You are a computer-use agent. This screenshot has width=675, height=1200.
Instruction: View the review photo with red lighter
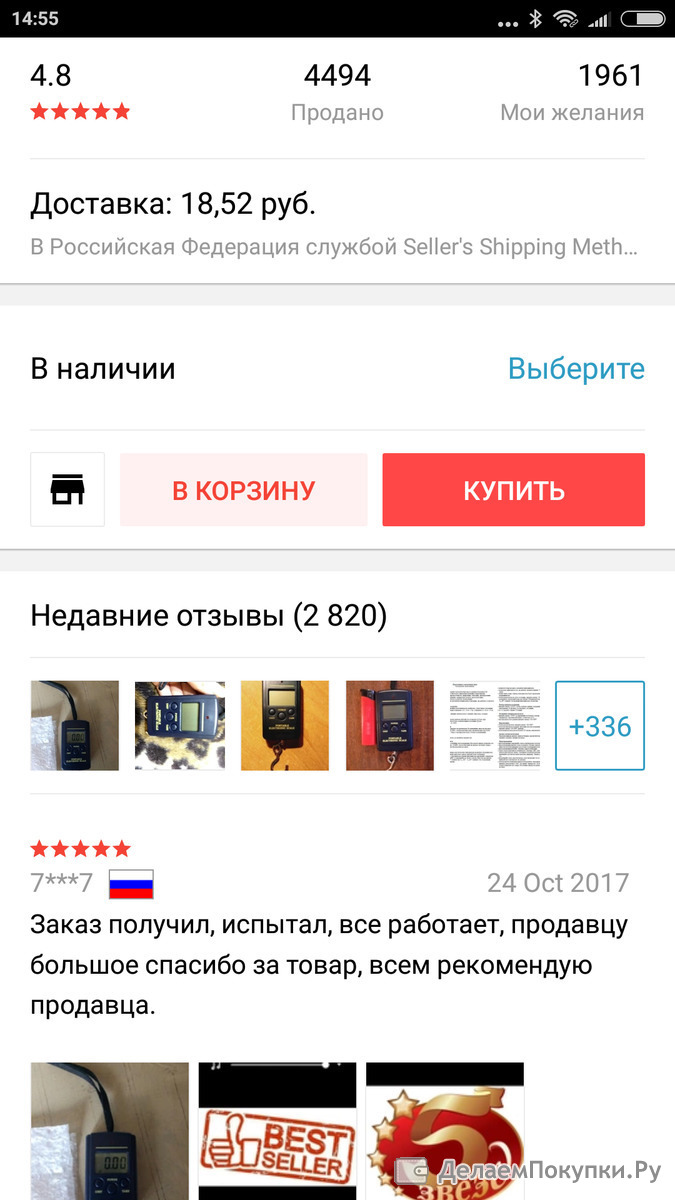coord(390,726)
